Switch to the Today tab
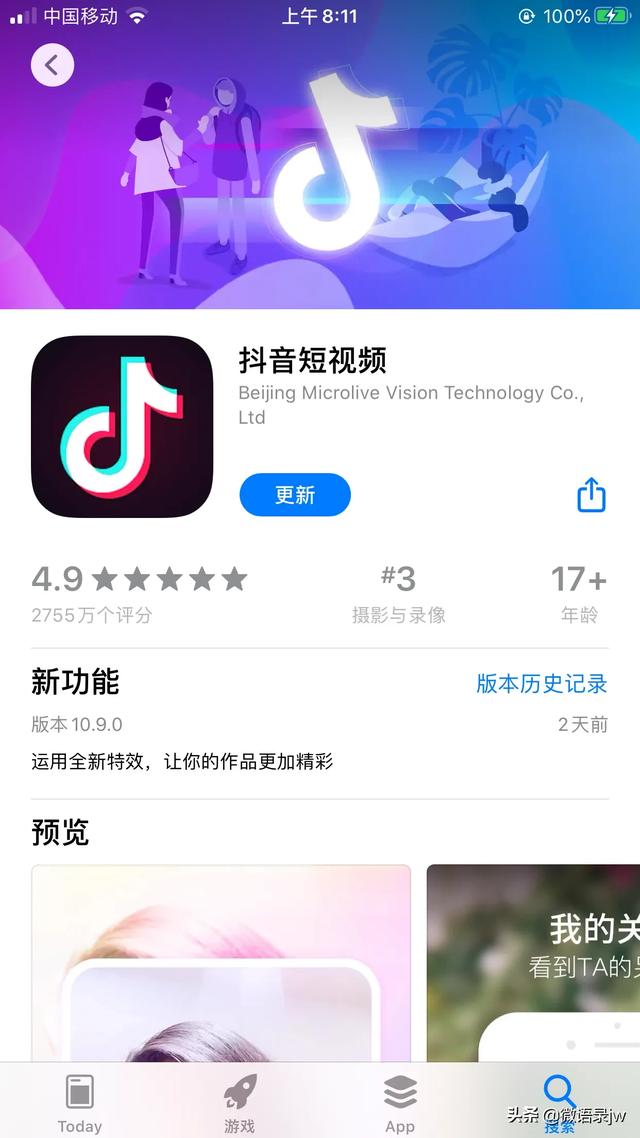Viewport: 640px width, 1138px height. [x=80, y=1101]
